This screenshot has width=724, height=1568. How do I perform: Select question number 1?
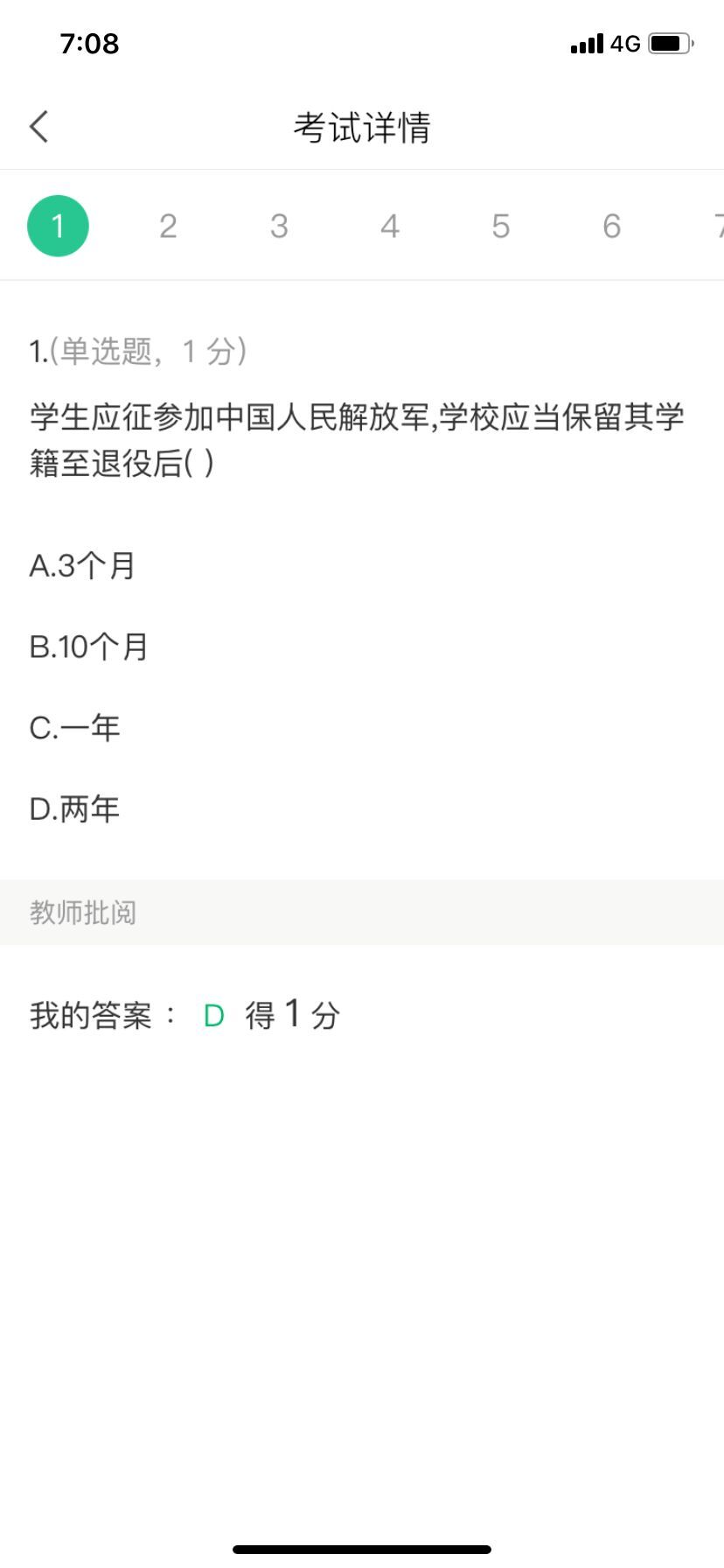coord(58,226)
